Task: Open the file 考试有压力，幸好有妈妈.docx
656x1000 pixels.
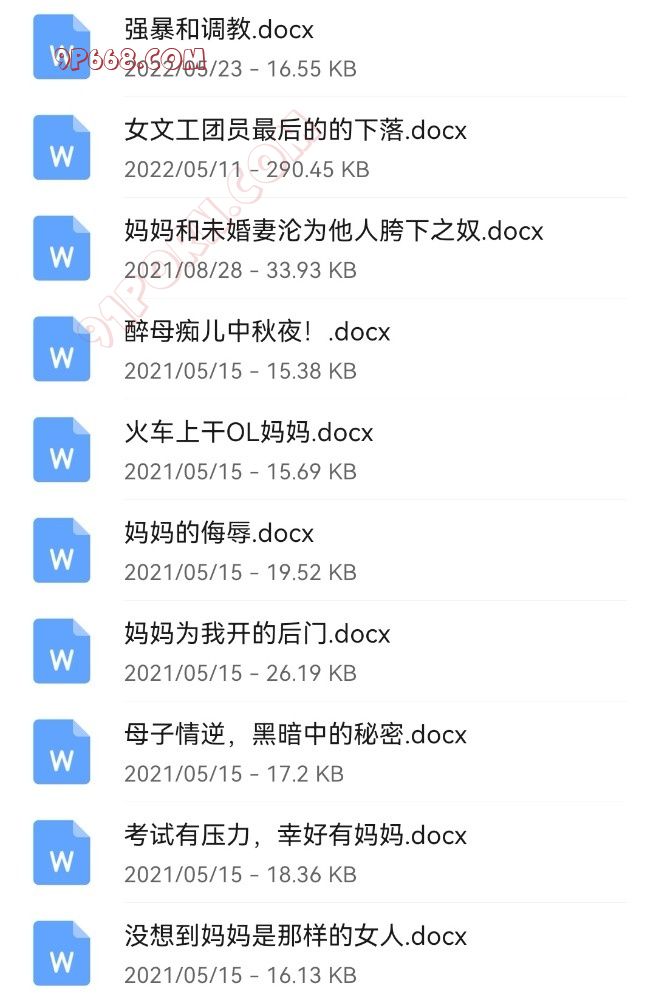Action: point(295,835)
